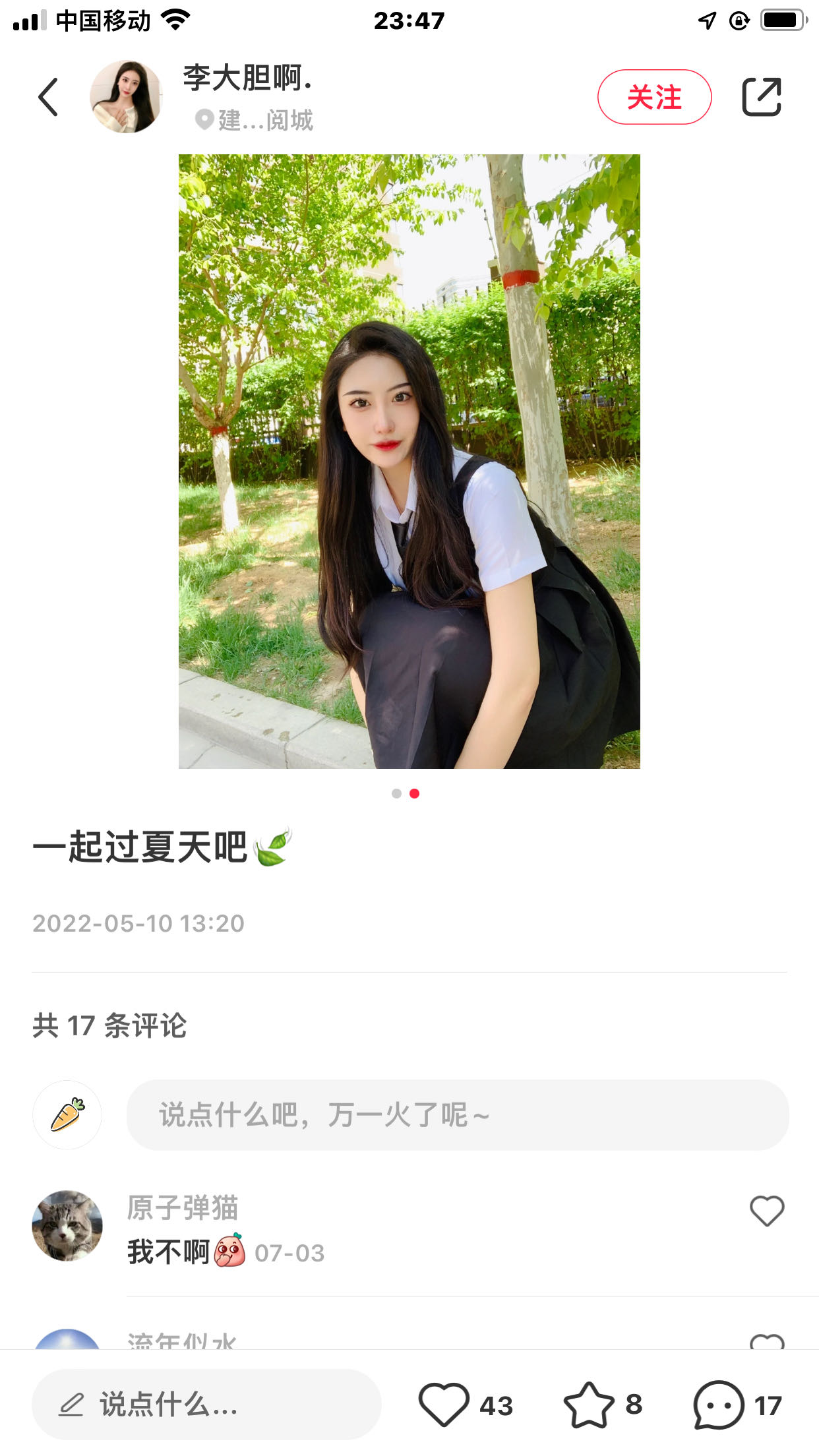Share this post via the share icon
Viewport: 819px width, 1456px height.
pyautogui.click(x=762, y=97)
